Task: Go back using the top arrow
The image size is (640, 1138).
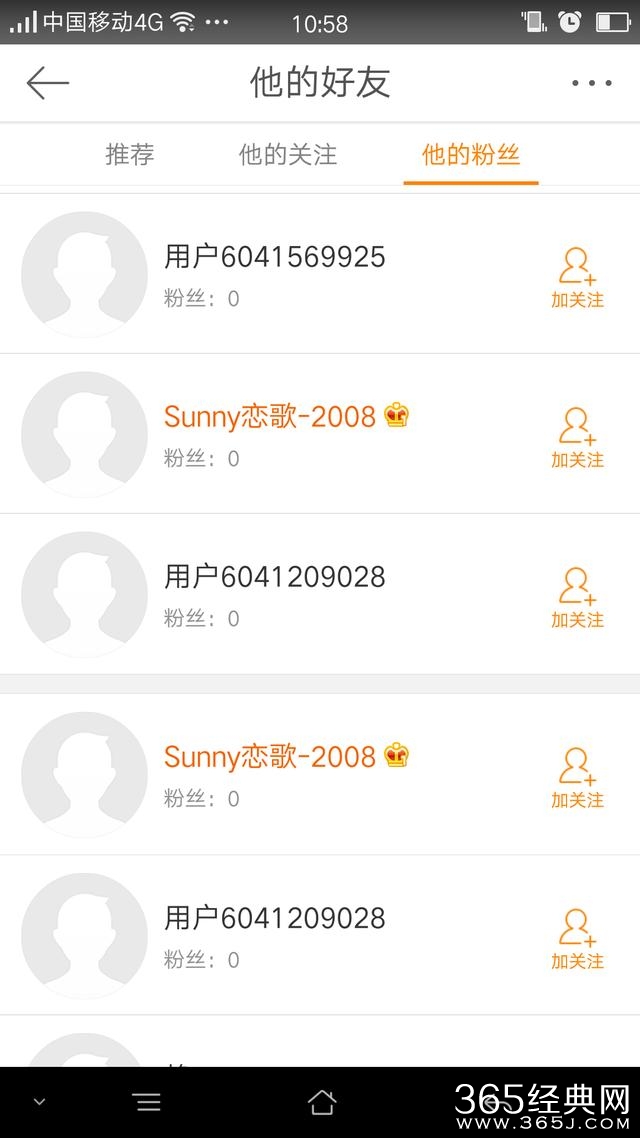Action: tap(47, 83)
